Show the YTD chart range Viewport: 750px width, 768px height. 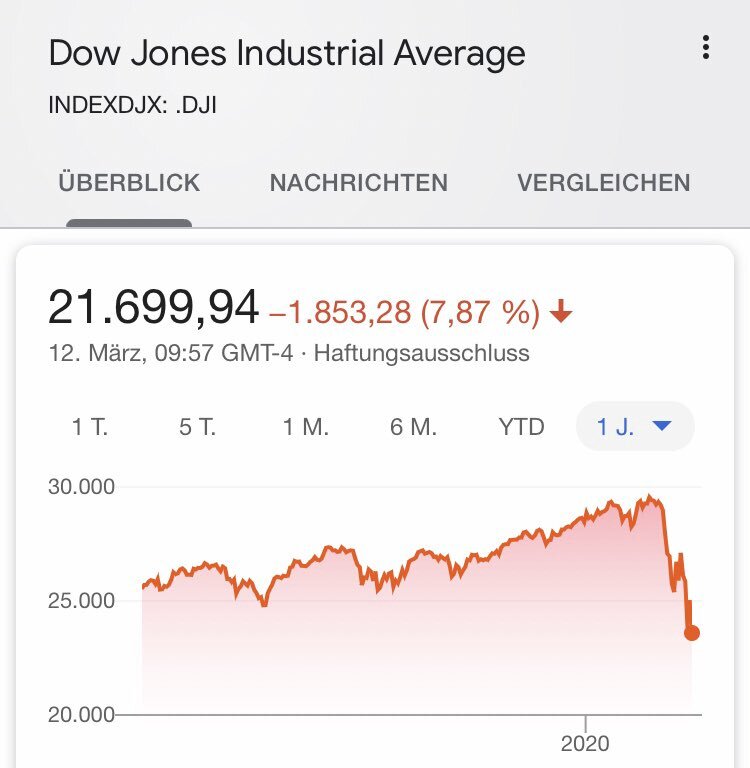coord(521,427)
